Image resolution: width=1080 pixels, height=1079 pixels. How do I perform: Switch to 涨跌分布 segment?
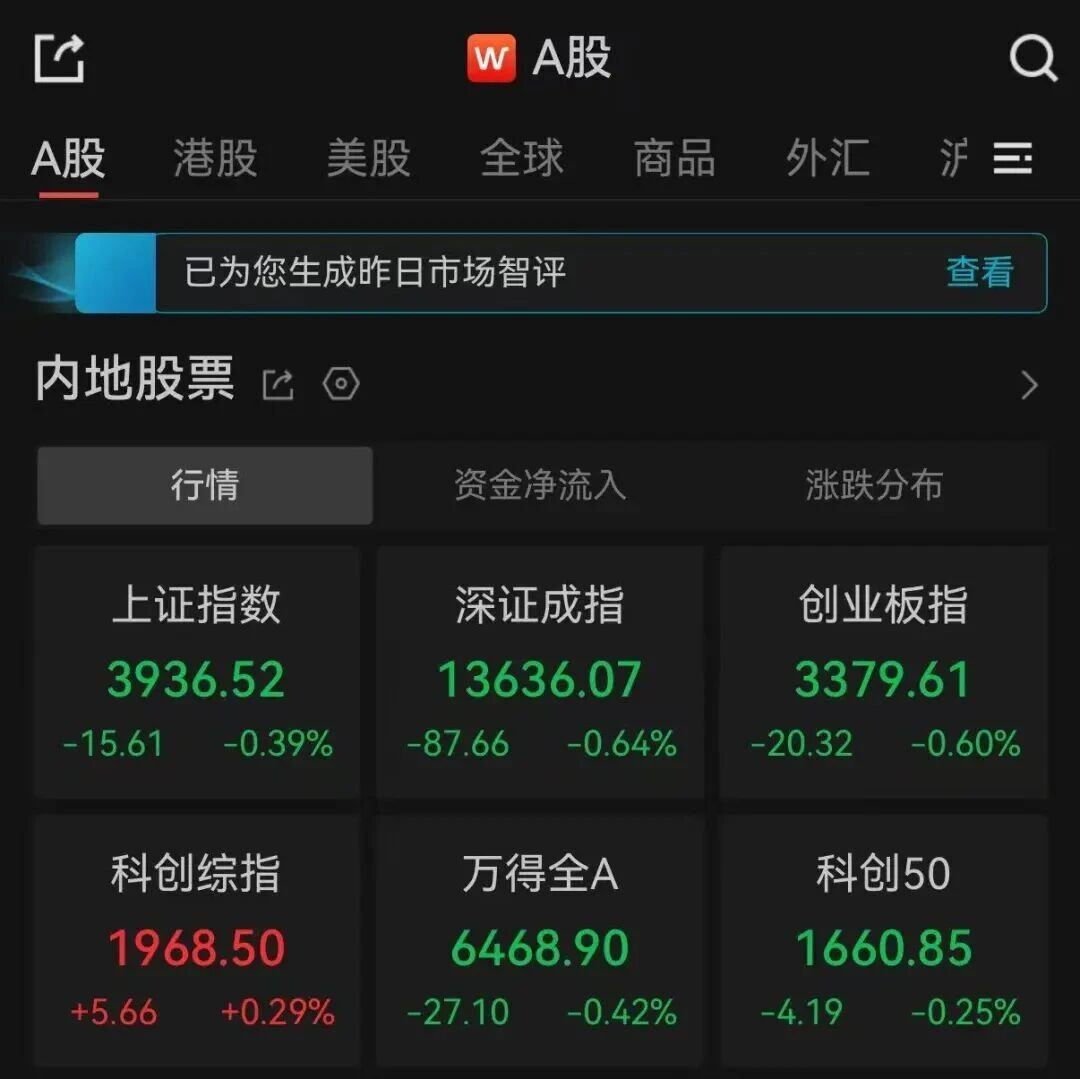pos(875,485)
